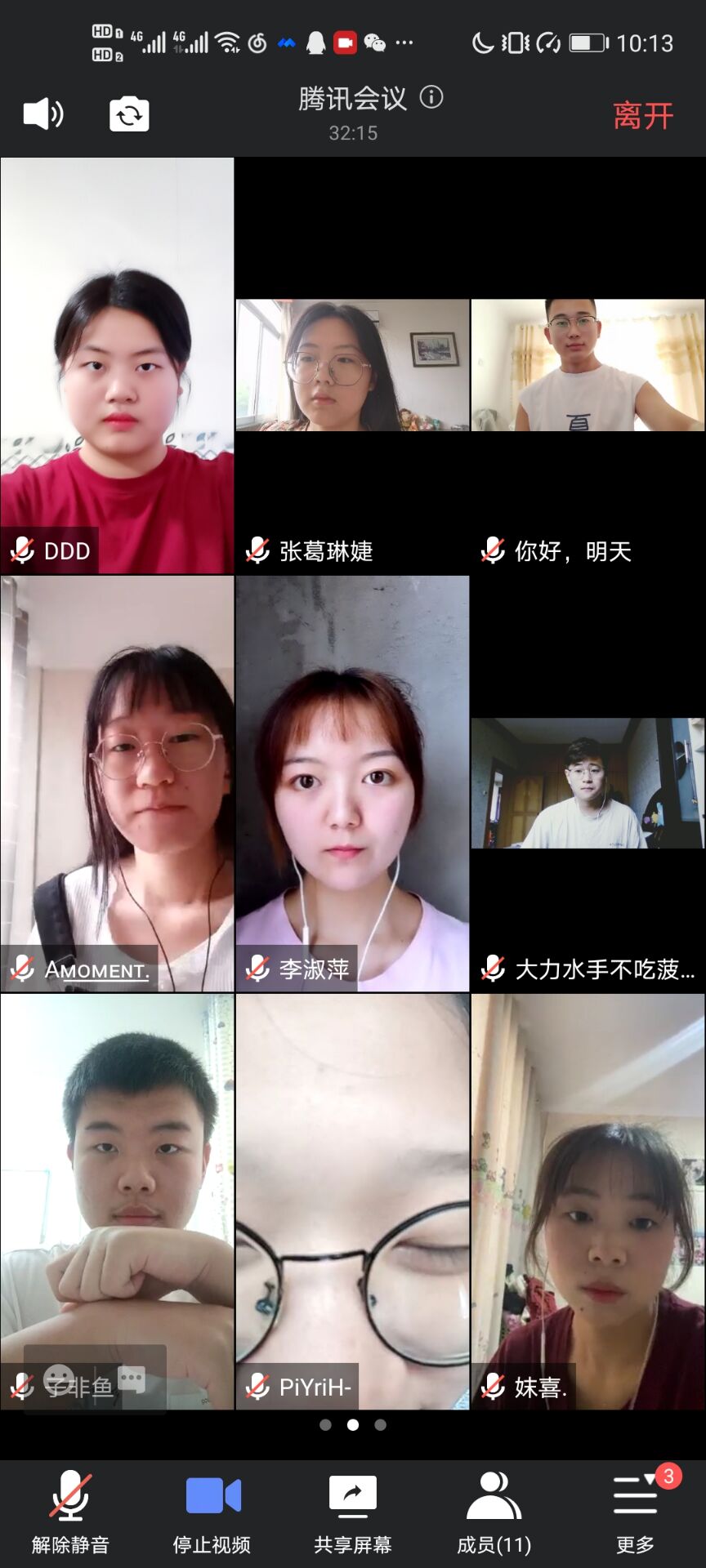The width and height of the screenshot is (706, 1568).
Task: Select DDD's video tile
Action: click(117, 365)
